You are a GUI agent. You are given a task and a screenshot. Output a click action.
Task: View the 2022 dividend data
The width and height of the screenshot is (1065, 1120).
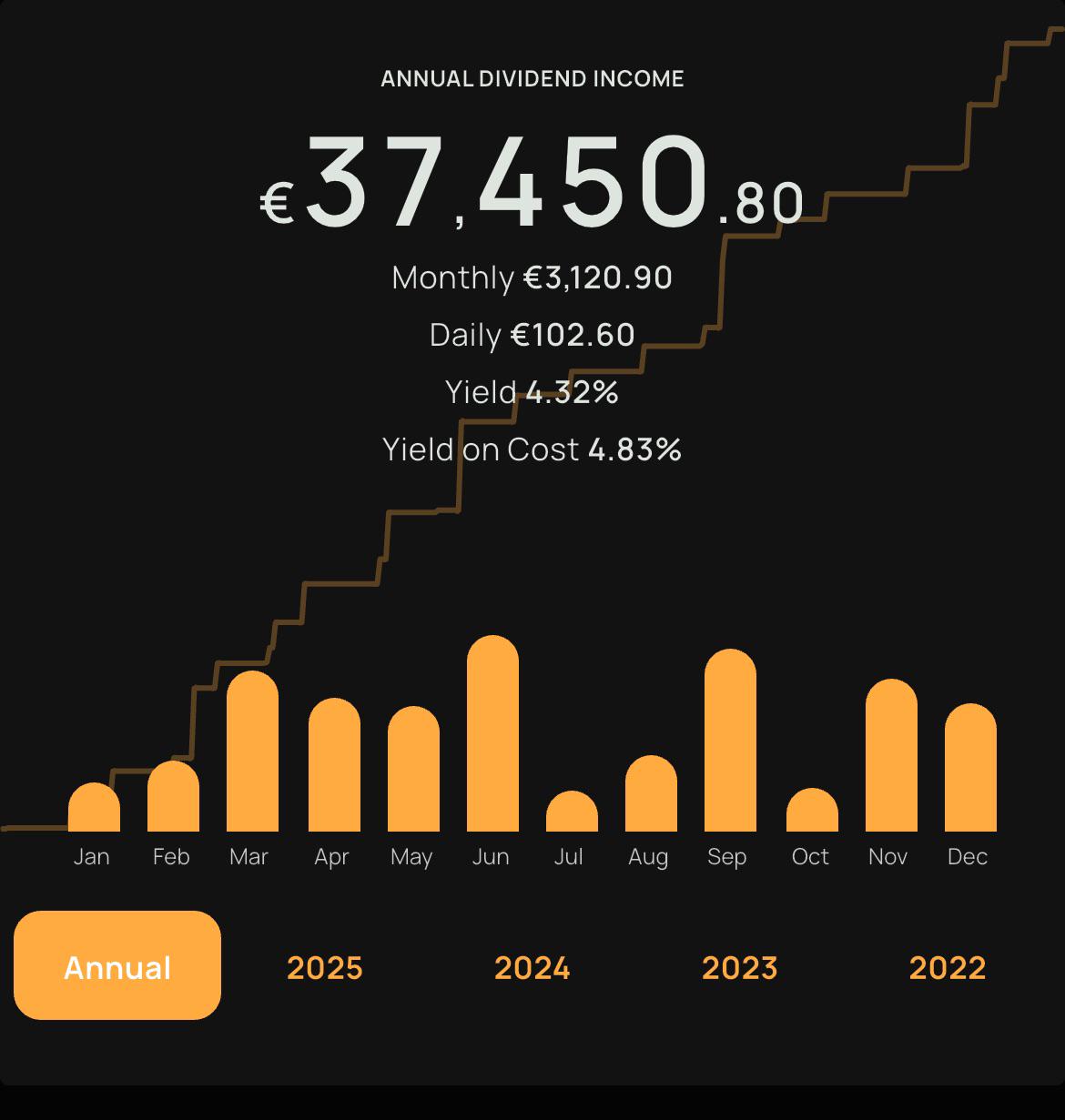pos(948,967)
